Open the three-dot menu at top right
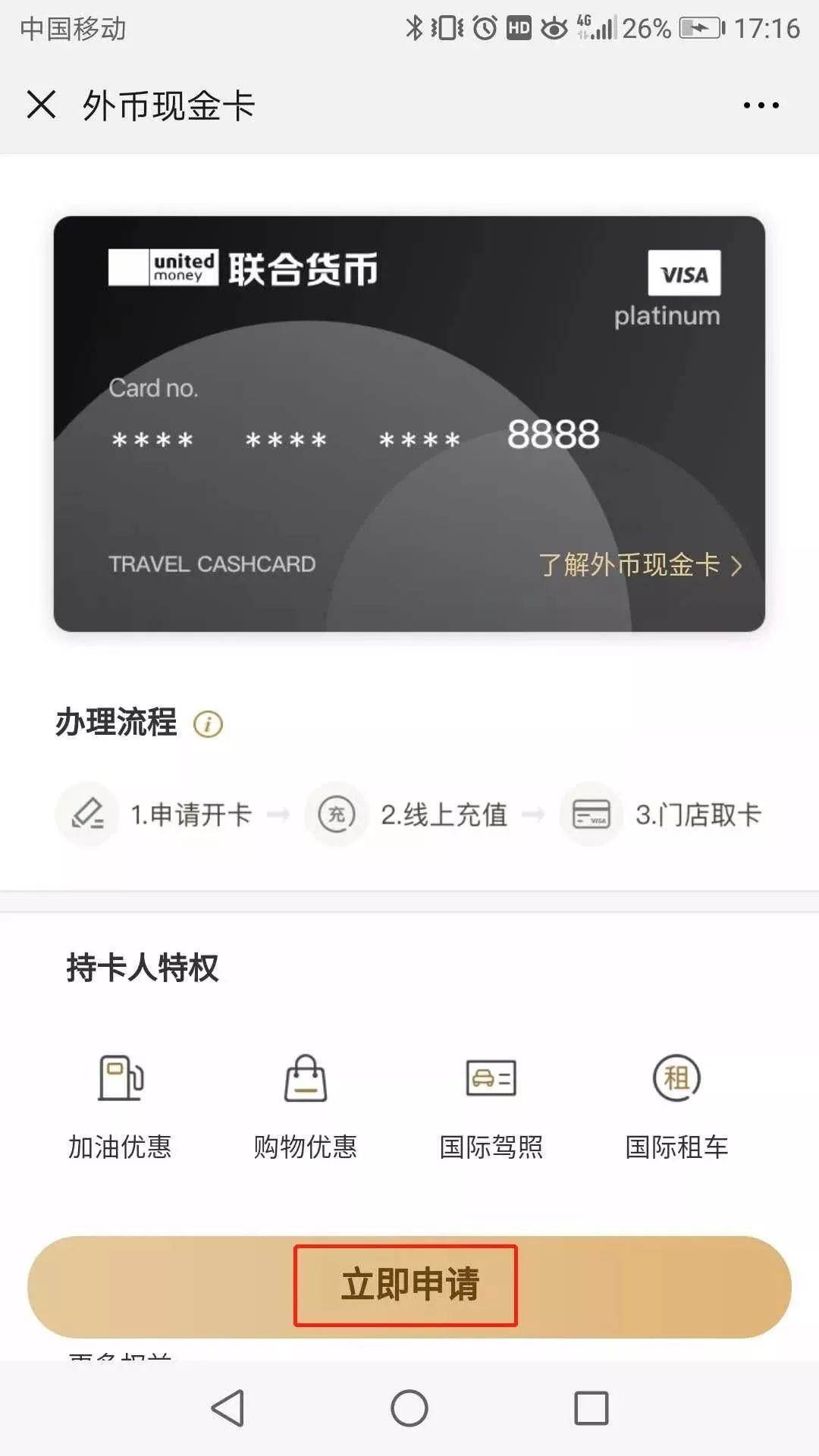Screen dimensions: 819x1456 (x=761, y=106)
